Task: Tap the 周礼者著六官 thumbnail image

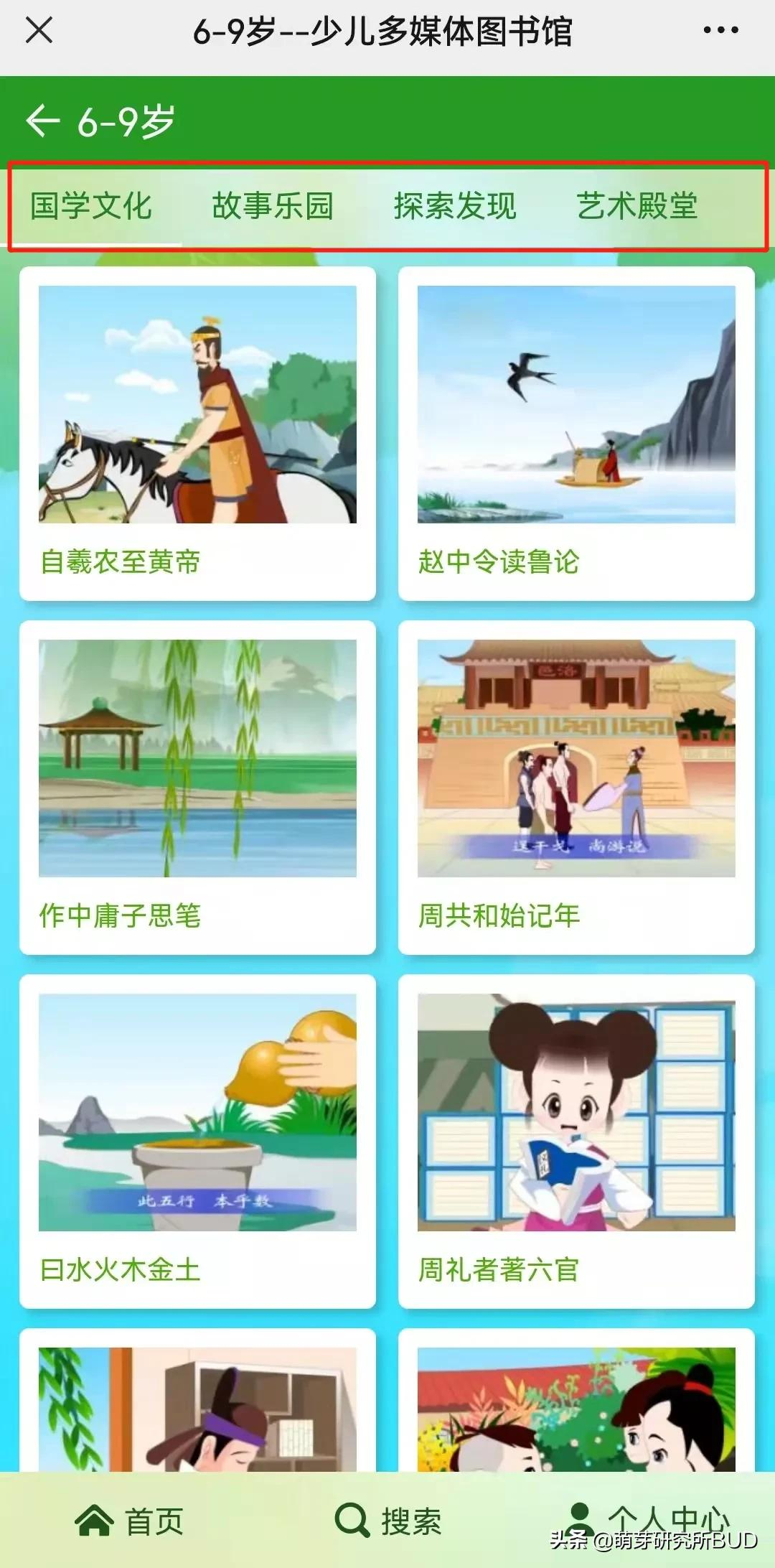Action: pos(574,1113)
